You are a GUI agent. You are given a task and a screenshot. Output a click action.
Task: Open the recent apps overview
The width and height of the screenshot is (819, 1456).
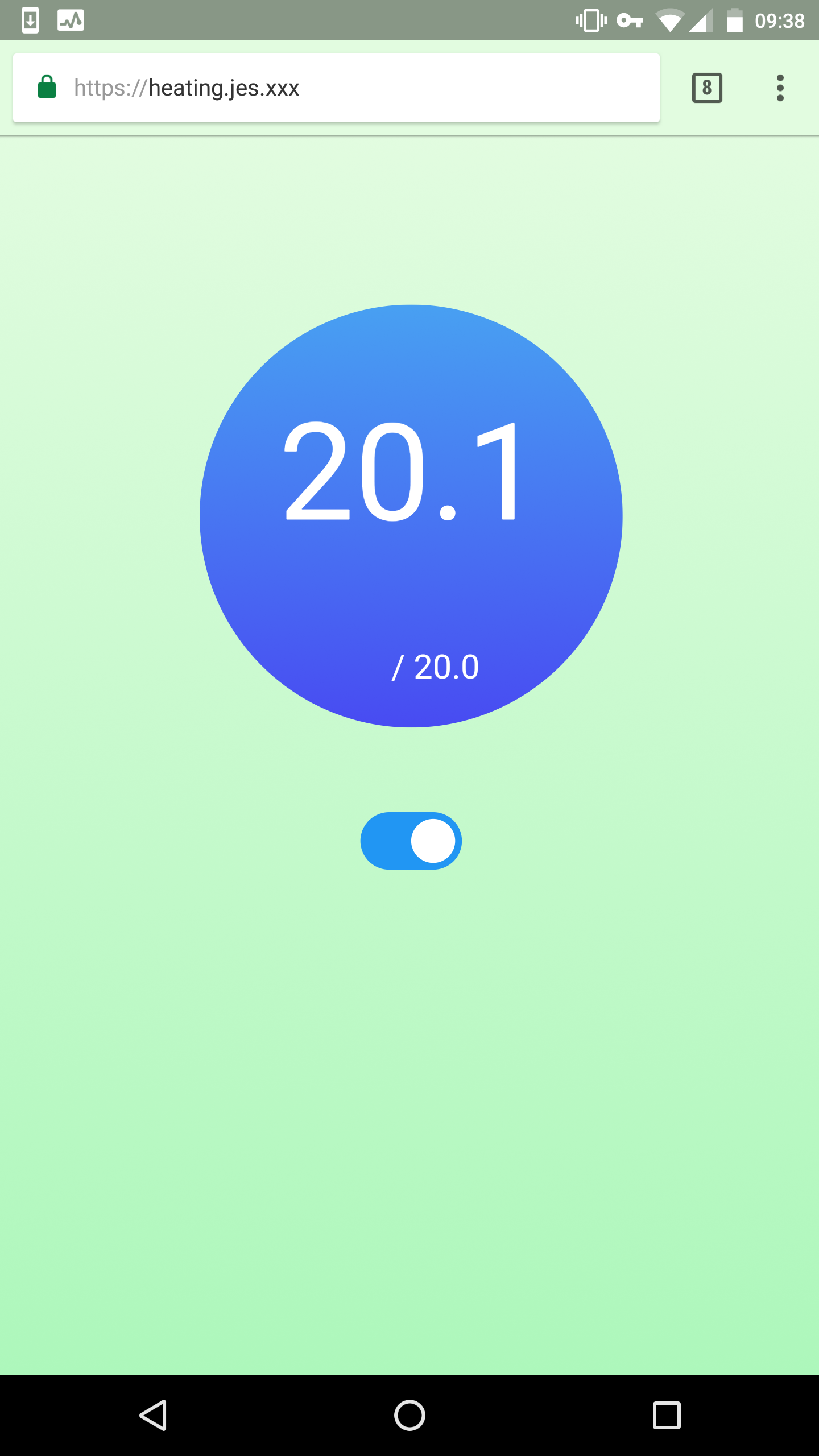(x=666, y=1414)
